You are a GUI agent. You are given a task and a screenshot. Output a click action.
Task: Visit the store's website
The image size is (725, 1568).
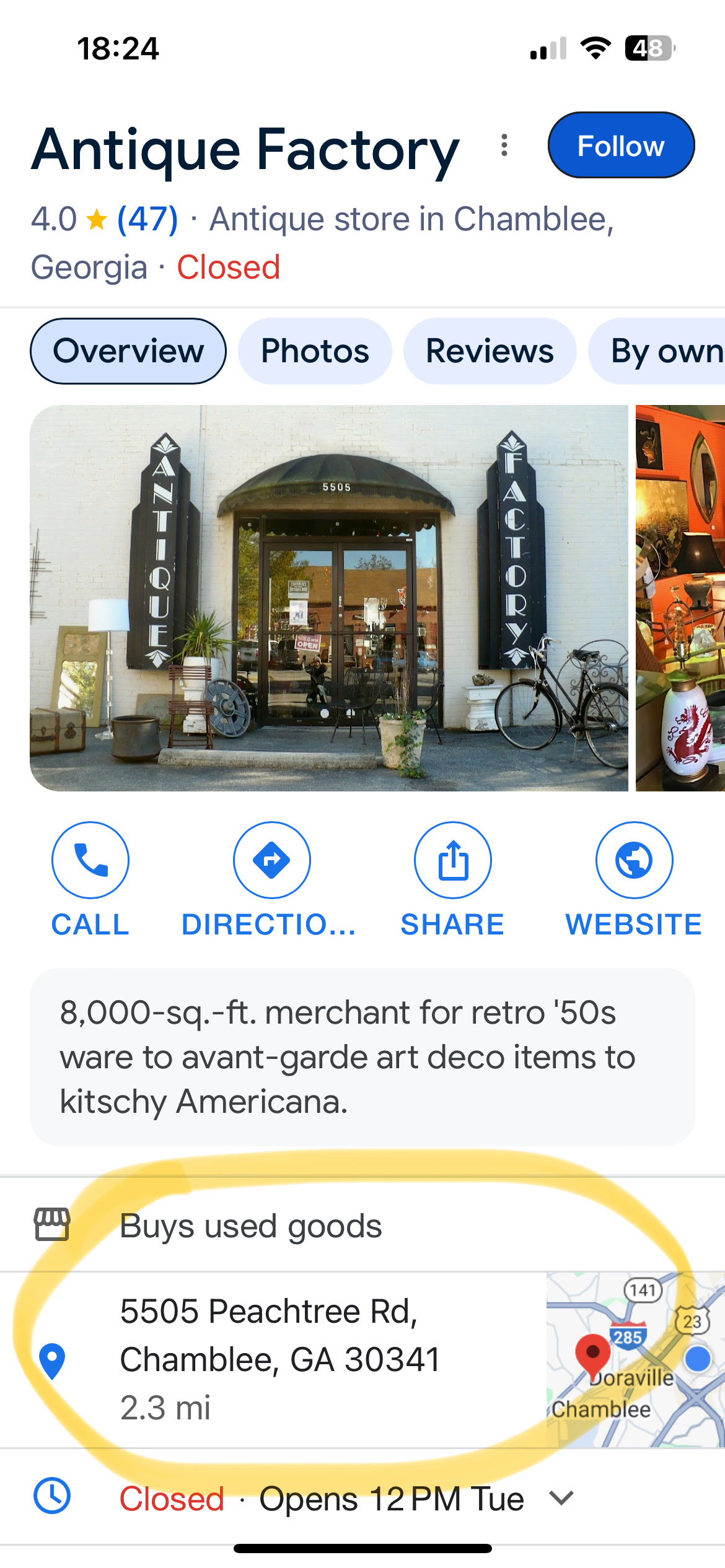click(634, 860)
